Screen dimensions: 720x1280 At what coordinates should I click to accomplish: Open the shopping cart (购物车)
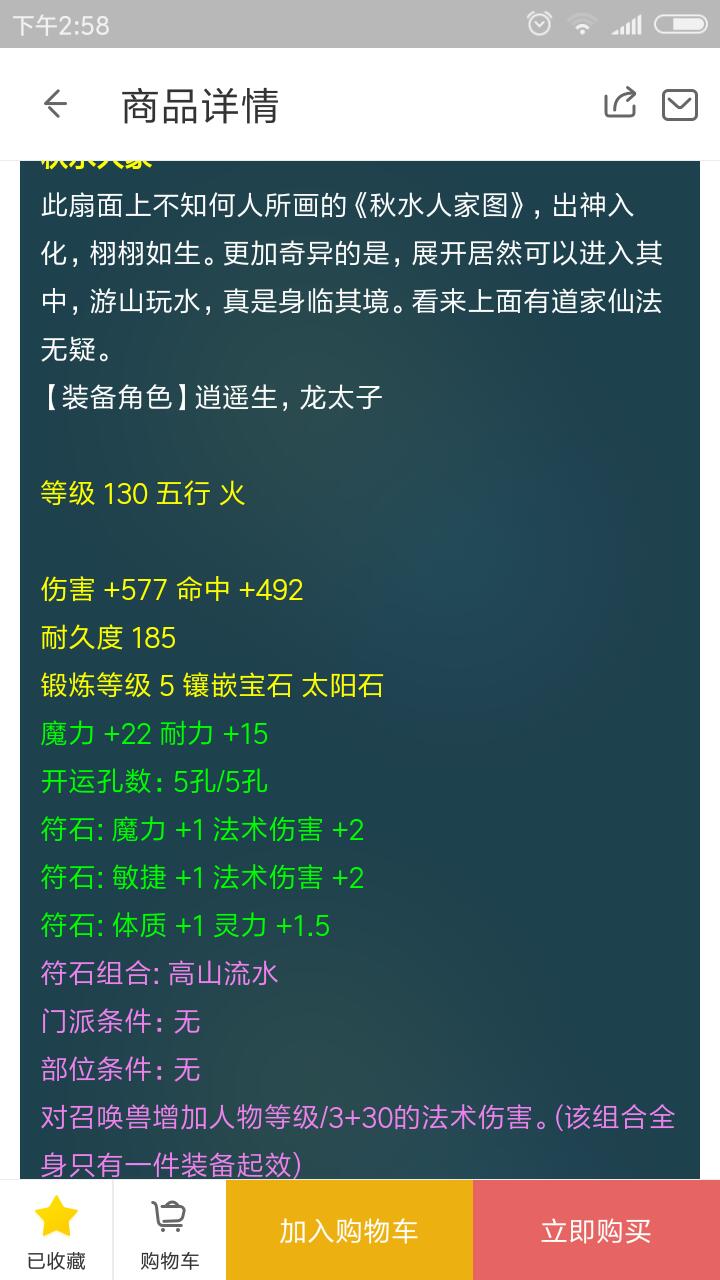point(169,1231)
